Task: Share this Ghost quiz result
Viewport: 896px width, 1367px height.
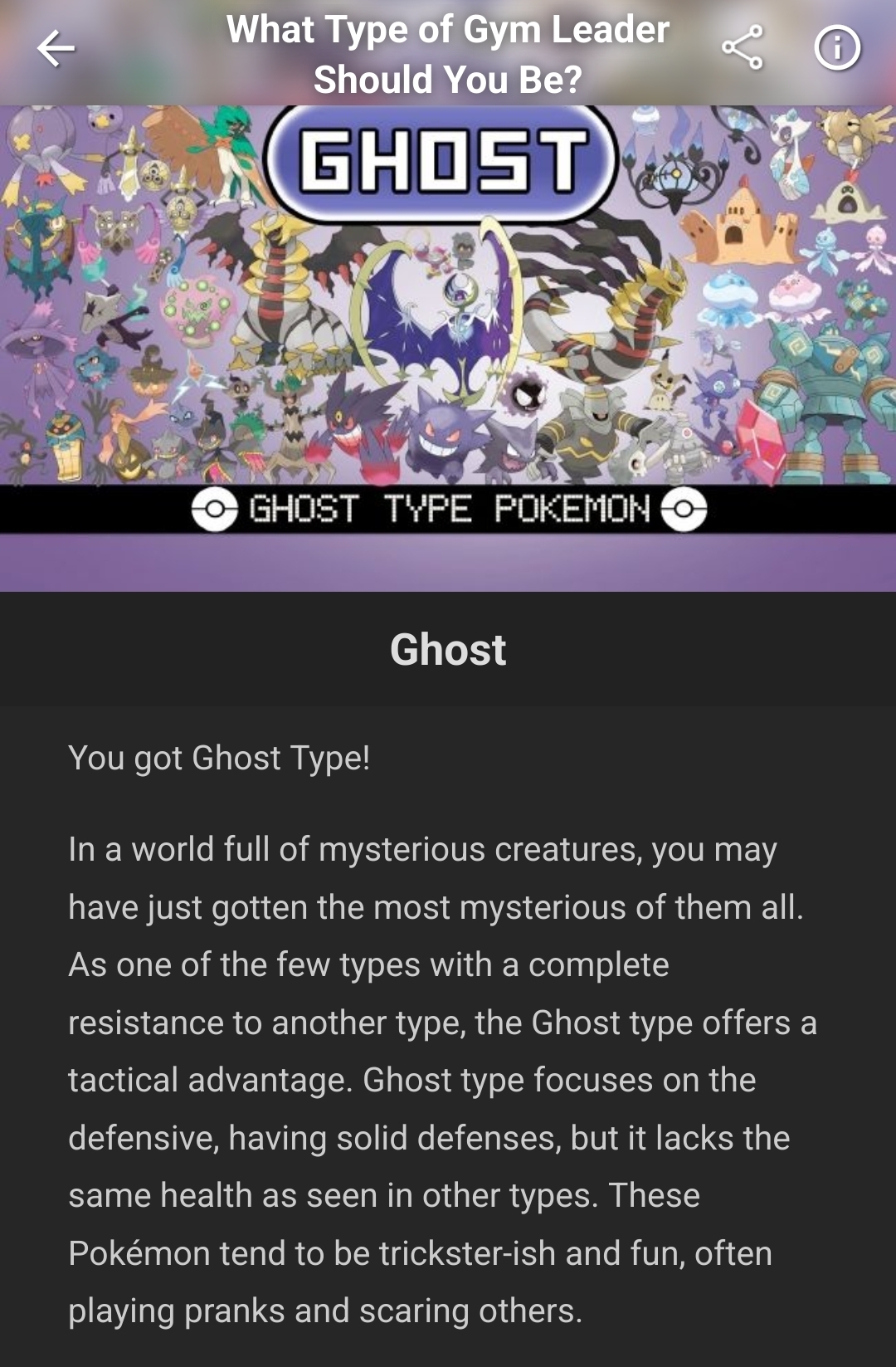Action: [x=743, y=48]
